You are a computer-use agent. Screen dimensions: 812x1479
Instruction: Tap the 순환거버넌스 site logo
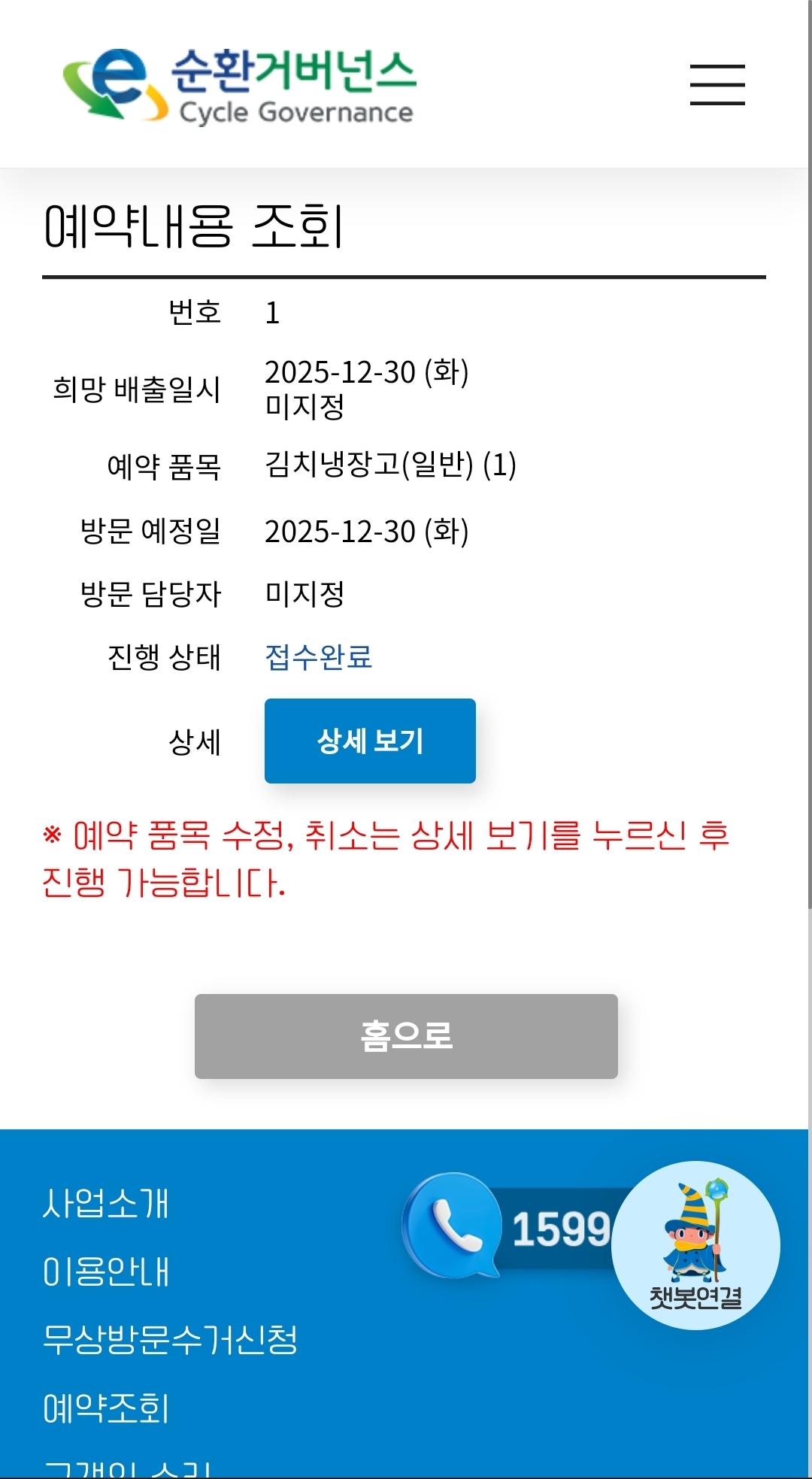(241, 85)
